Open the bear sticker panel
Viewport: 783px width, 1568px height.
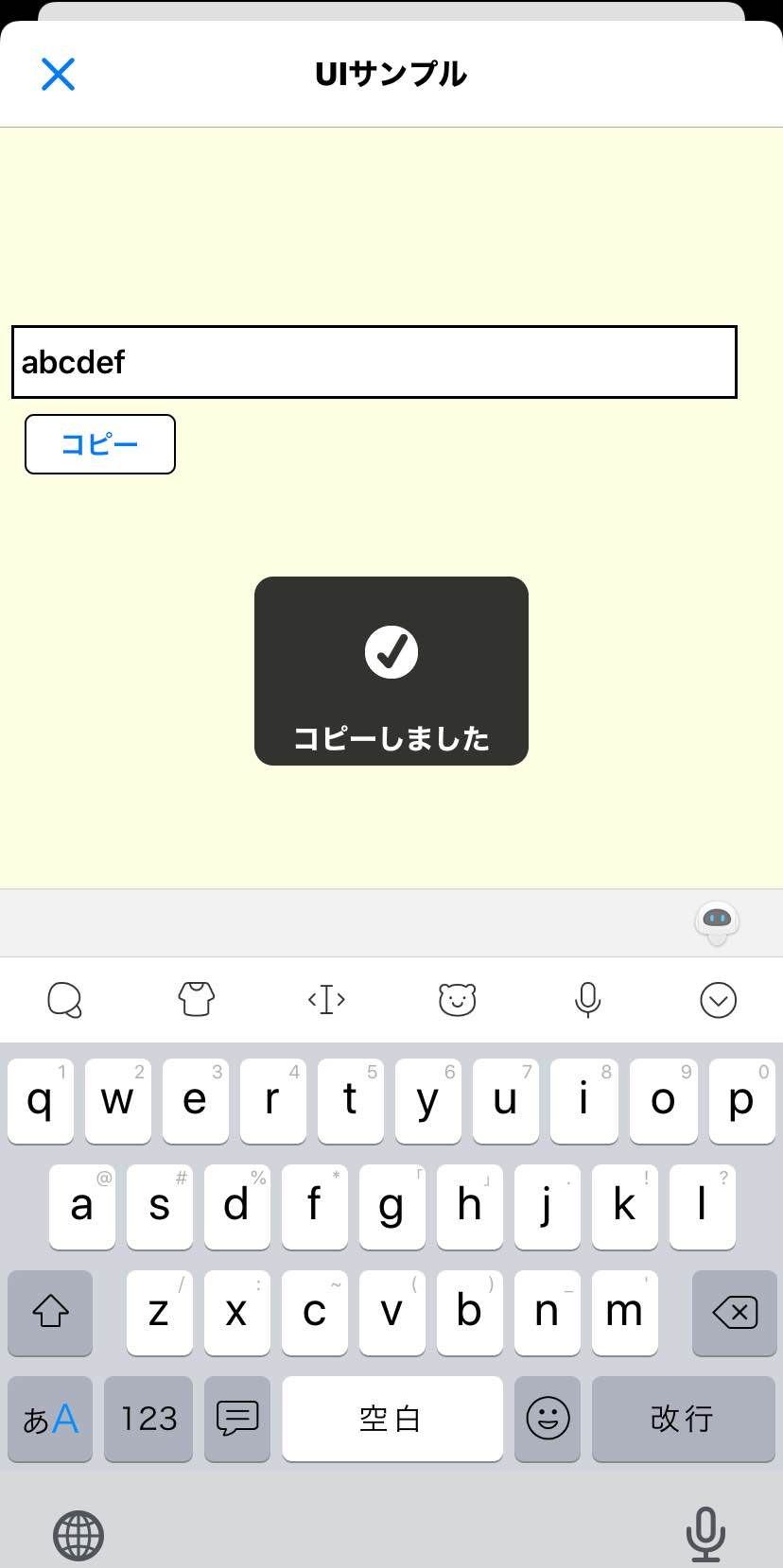[457, 999]
